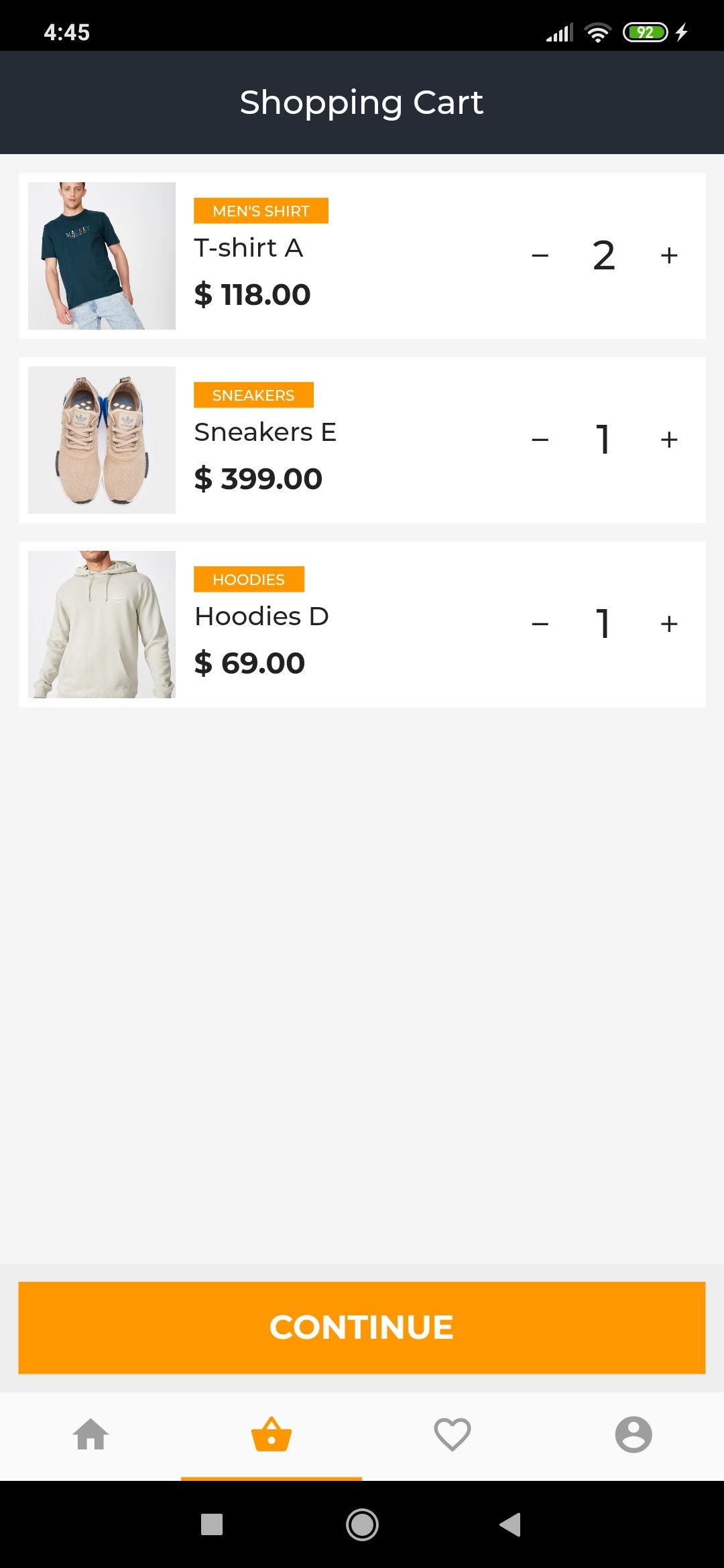Decrease quantity of T-shirt A
This screenshot has width=724, height=1568.
540,255
